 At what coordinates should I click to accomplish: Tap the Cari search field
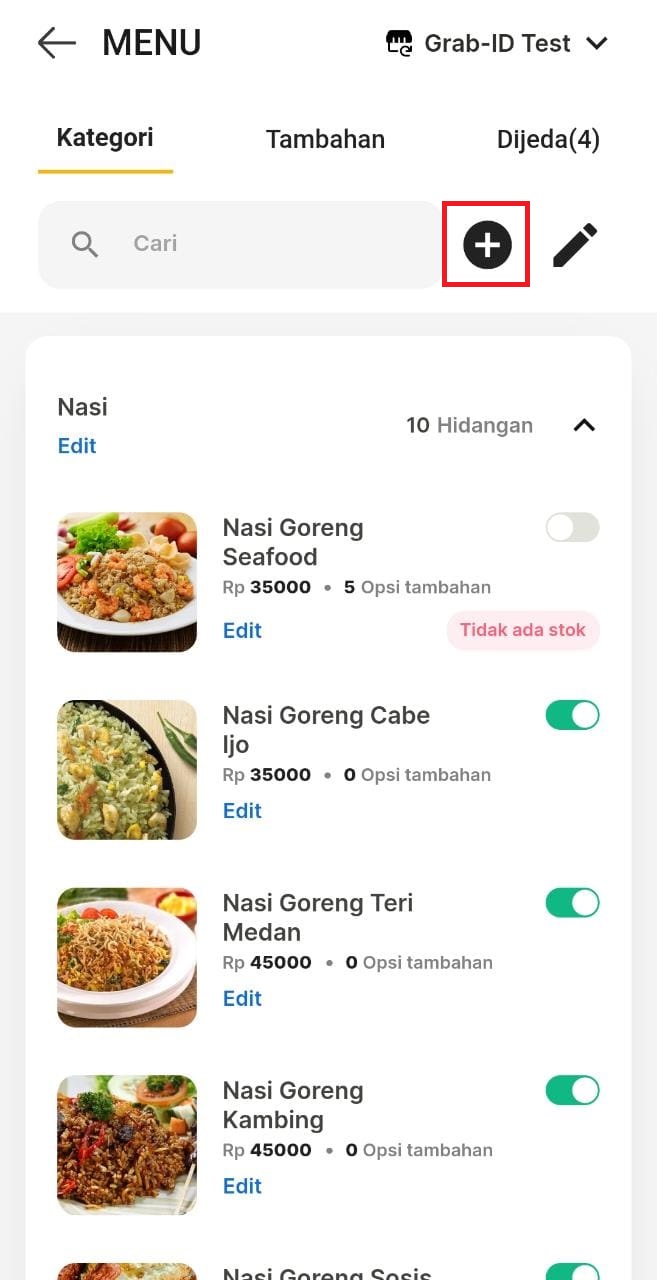(x=240, y=244)
